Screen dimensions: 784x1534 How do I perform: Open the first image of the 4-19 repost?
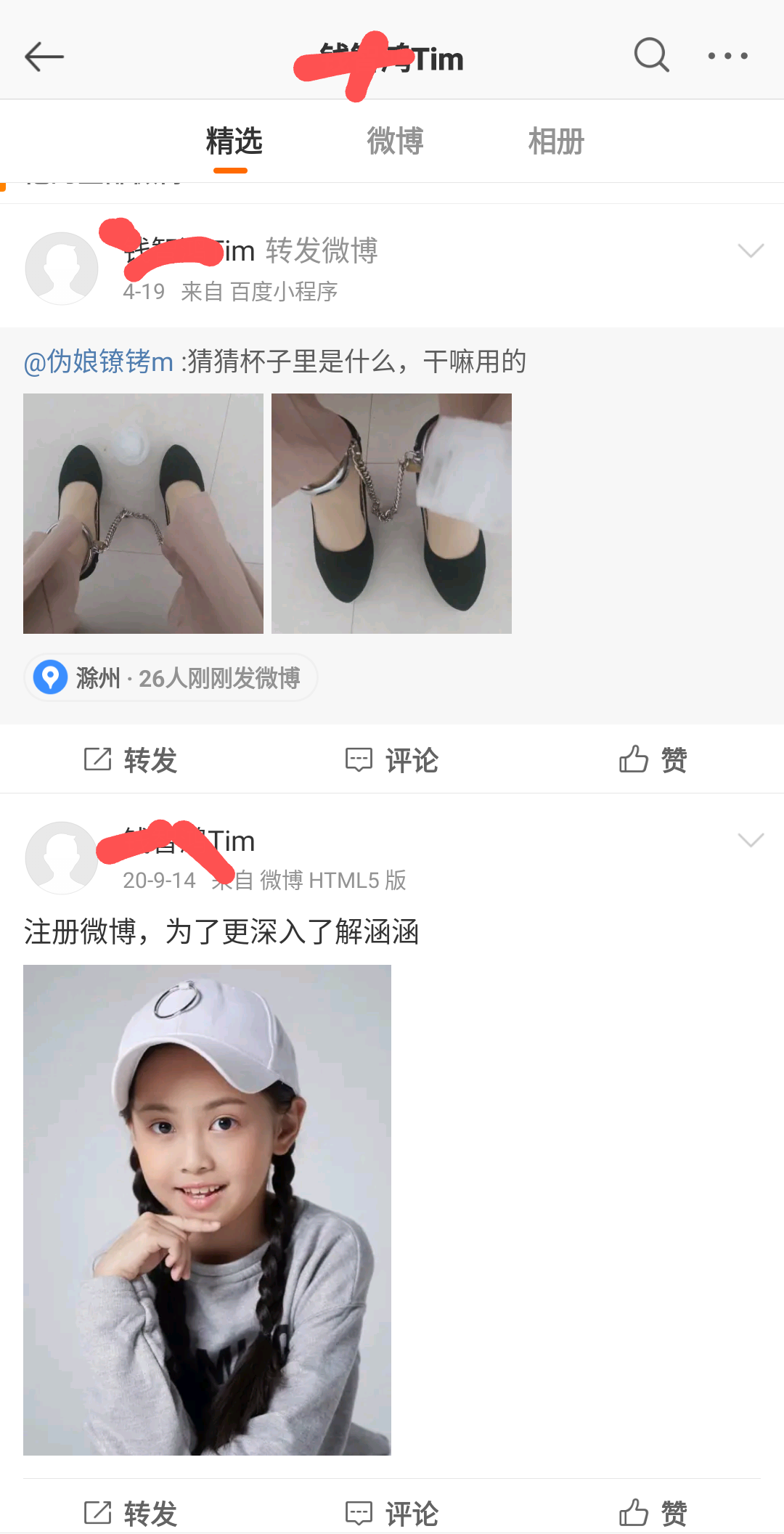click(143, 513)
